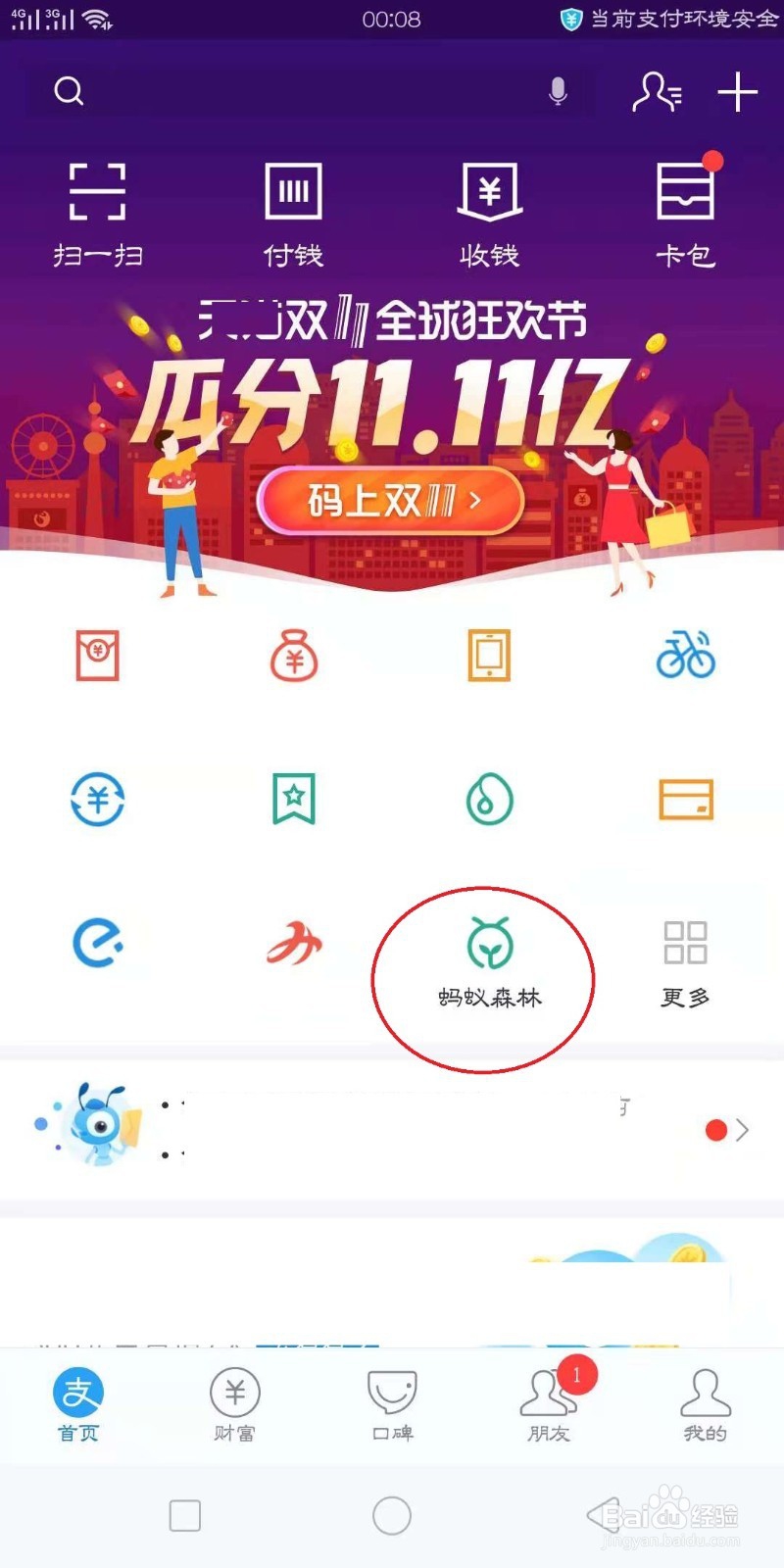Tap the voice input microphone in search bar
Screen dimensions: 784x1568
point(557,91)
